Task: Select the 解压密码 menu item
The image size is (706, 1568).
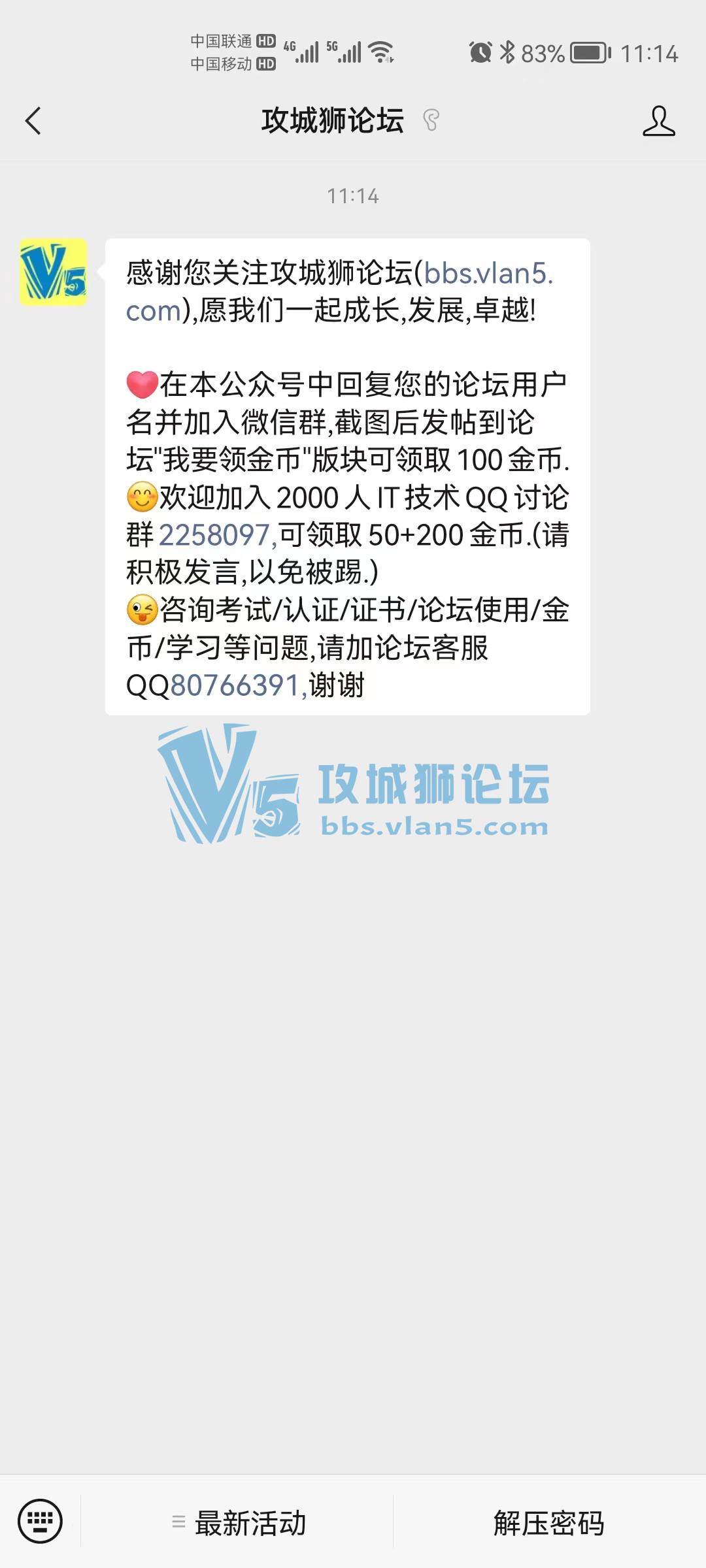Action: click(x=548, y=1522)
